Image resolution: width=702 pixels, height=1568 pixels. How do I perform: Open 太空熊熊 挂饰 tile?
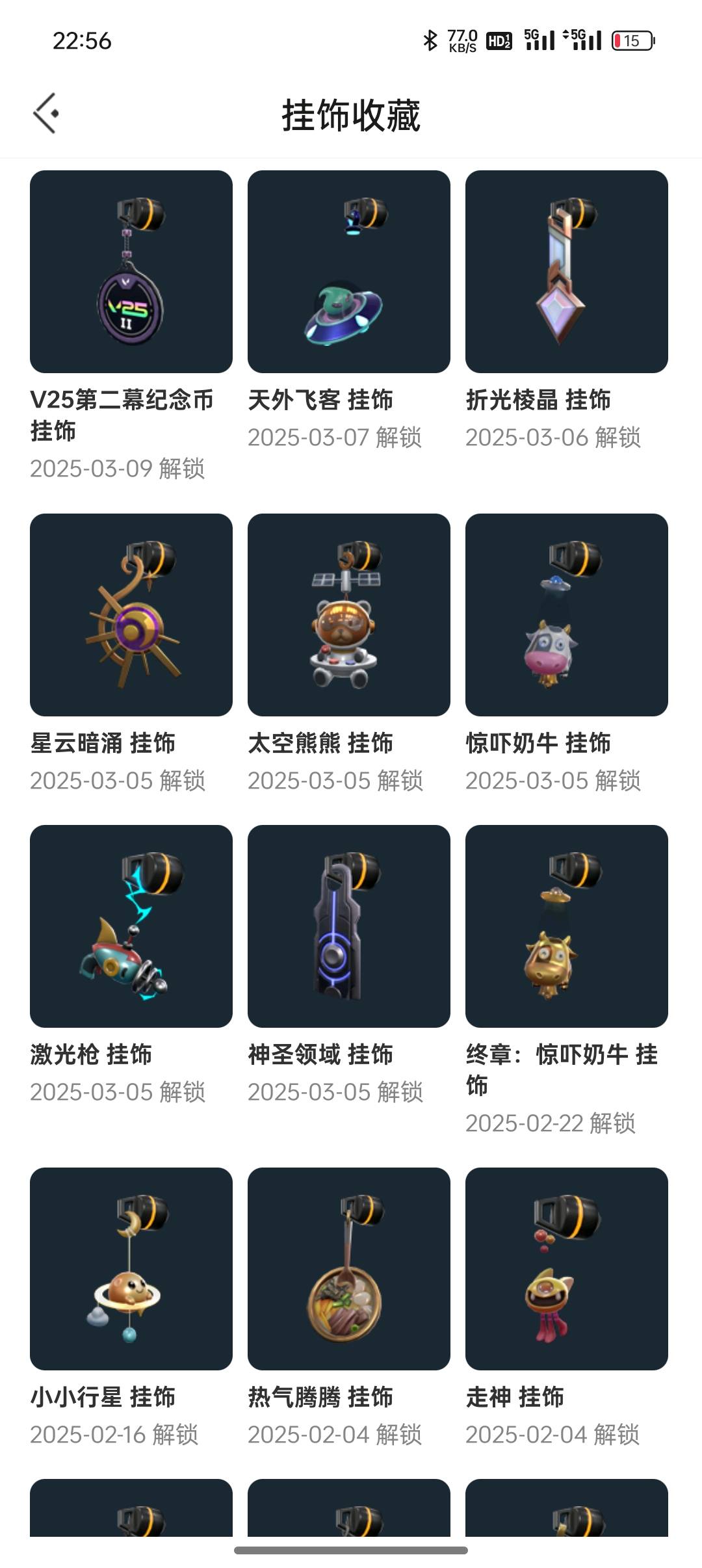point(349,615)
